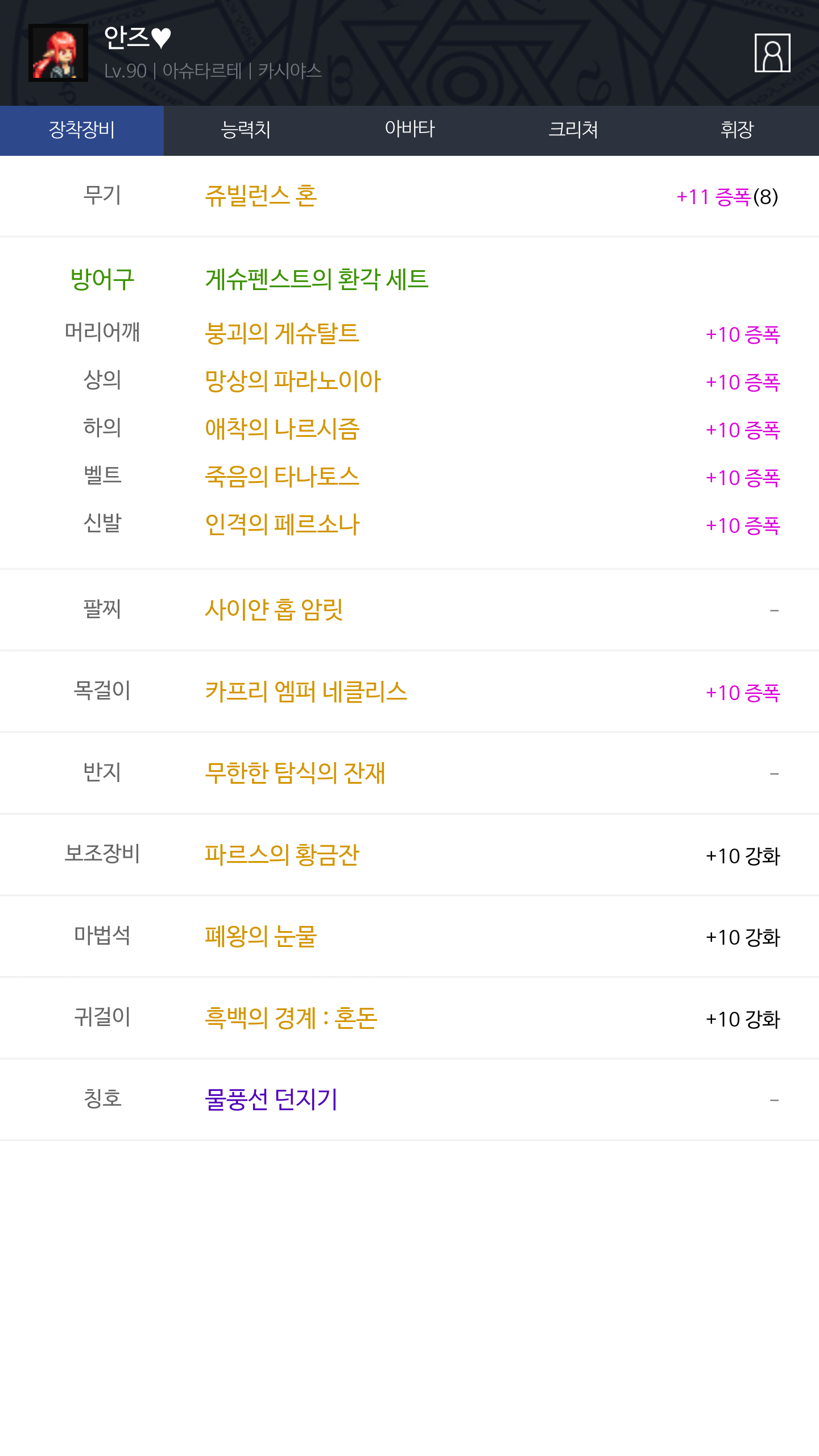Switch to the 능력치 tab
Screen dimensions: 819x1456
coord(246,130)
